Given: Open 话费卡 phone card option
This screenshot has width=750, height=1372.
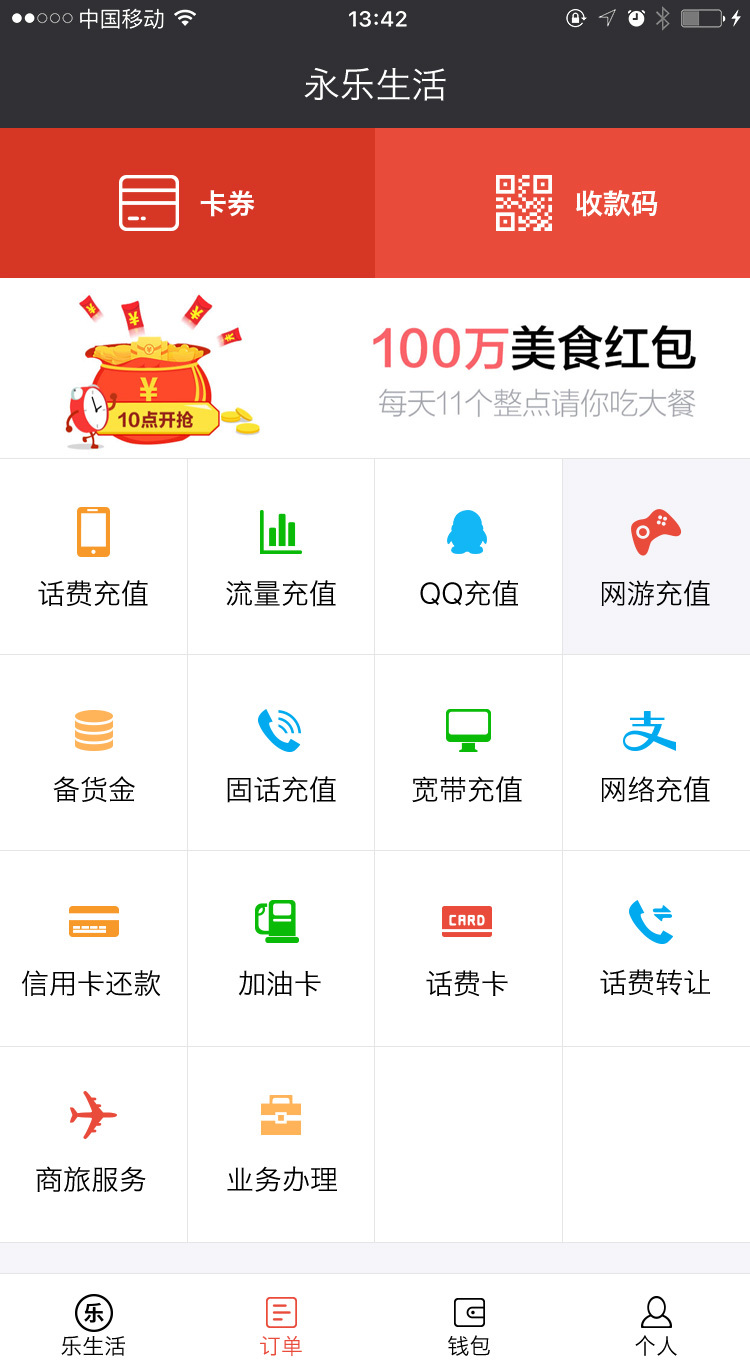Looking at the screenshot, I should [x=468, y=949].
